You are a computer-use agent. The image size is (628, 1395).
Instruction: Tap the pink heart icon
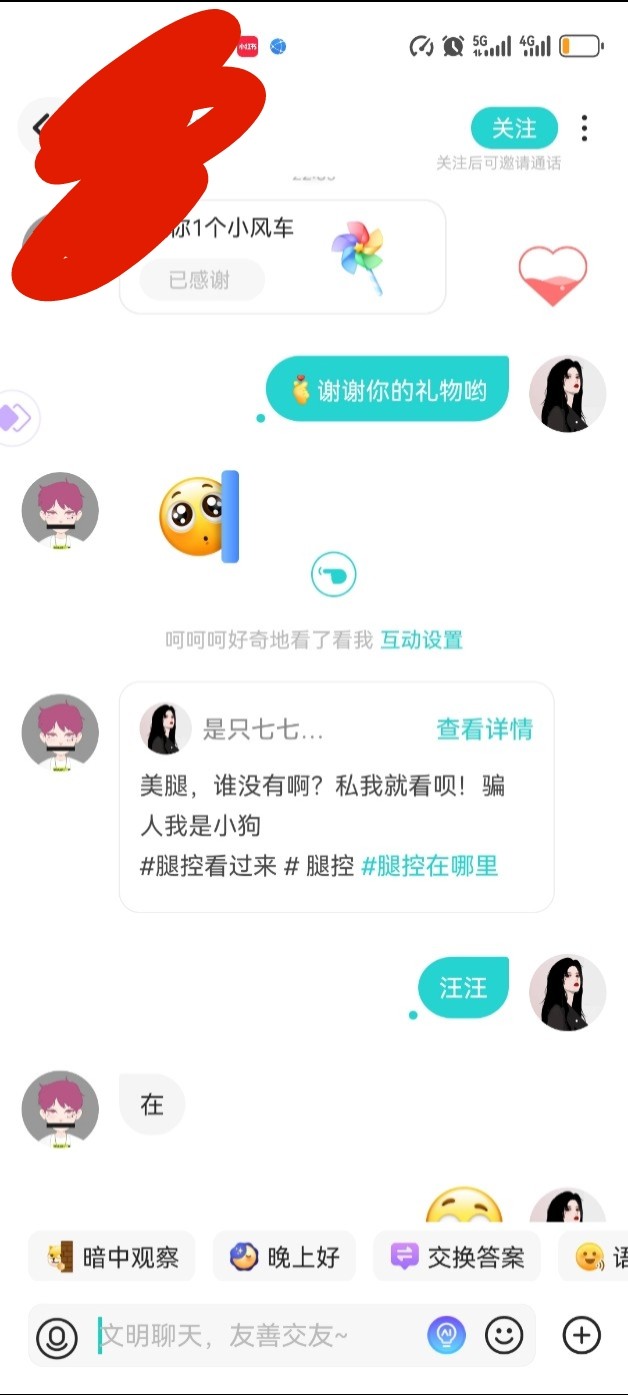point(552,276)
